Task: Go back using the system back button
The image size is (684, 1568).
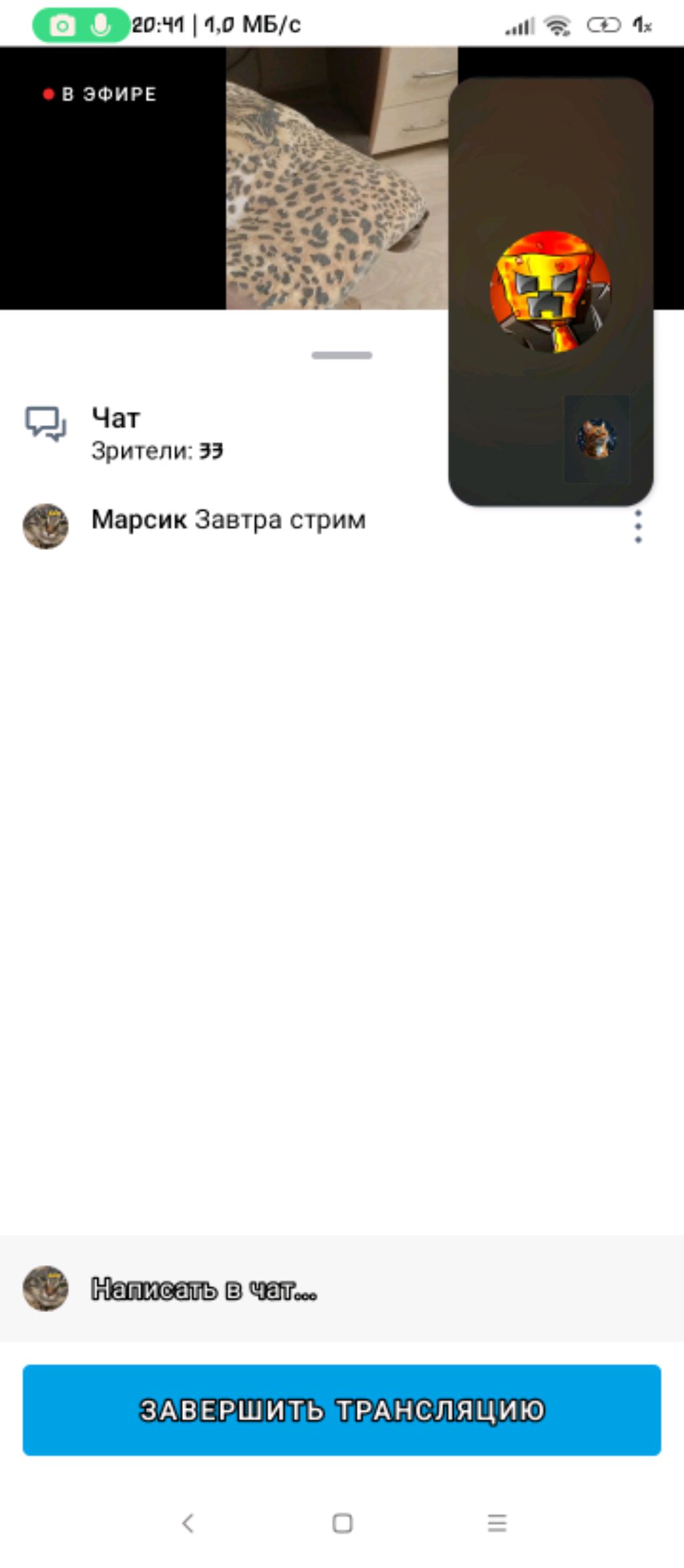Action: pyautogui.click(x=188, y=1523)
